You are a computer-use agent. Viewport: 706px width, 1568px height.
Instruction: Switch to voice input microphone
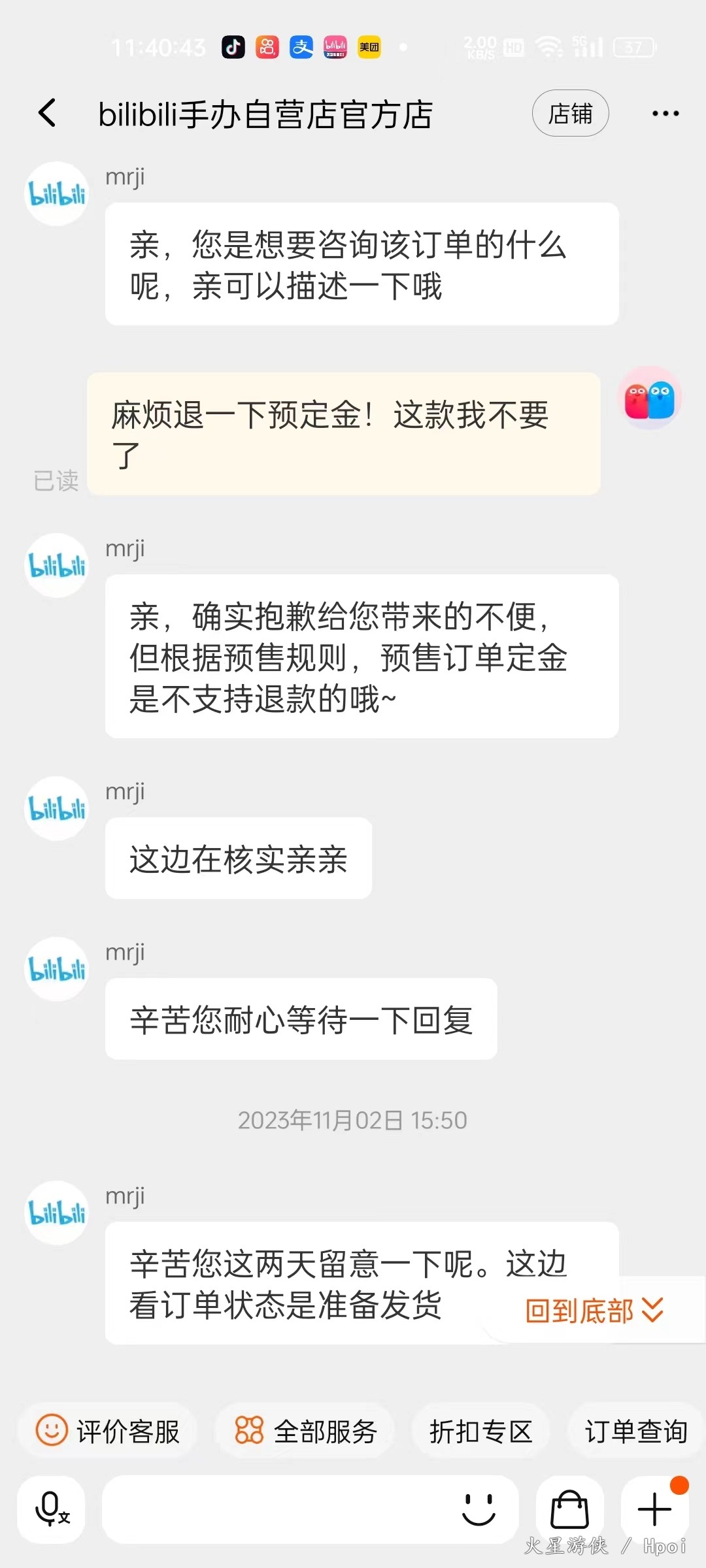pos(52,1509)
